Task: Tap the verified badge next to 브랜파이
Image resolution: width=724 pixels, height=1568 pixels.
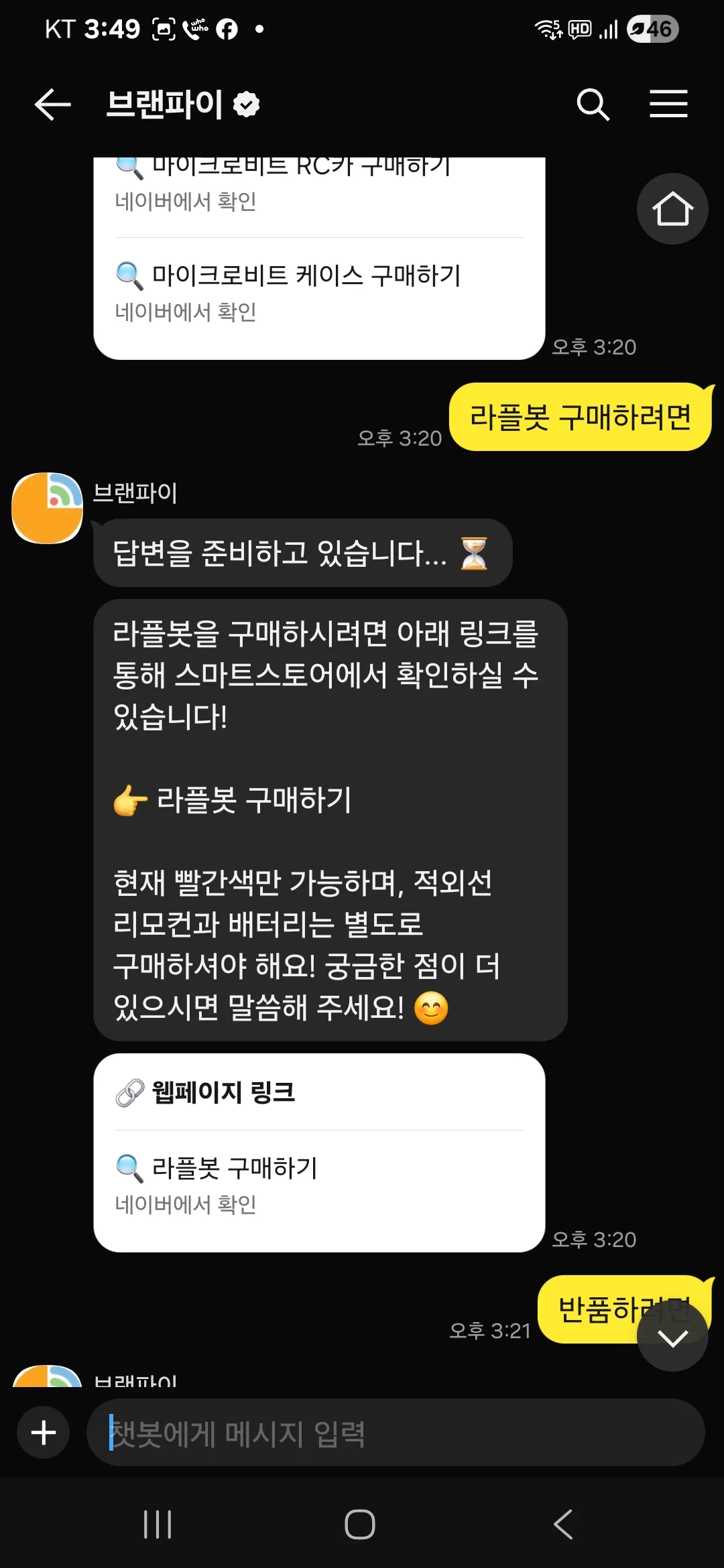Action: point(245,105)
